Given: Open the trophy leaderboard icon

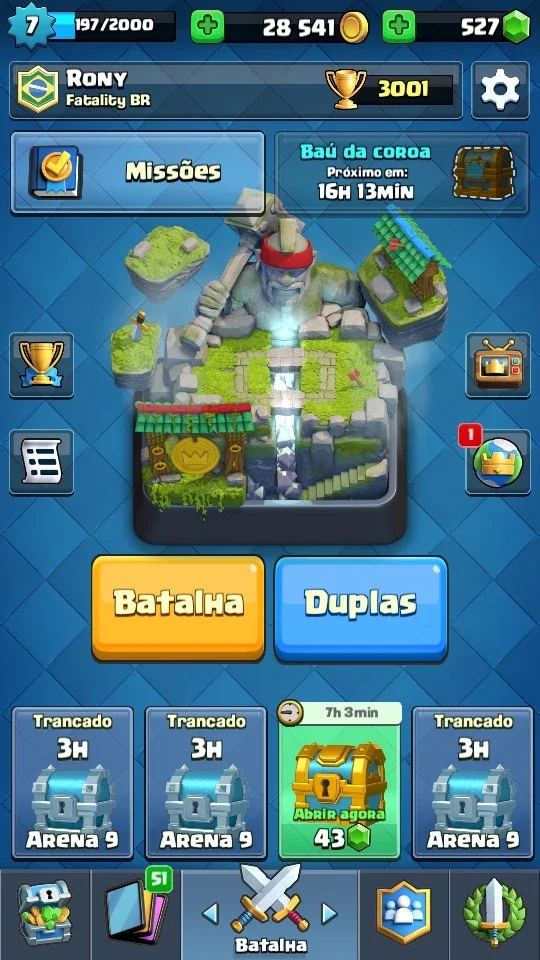Looking at the screenshot, I should click(x=42, y=365).
